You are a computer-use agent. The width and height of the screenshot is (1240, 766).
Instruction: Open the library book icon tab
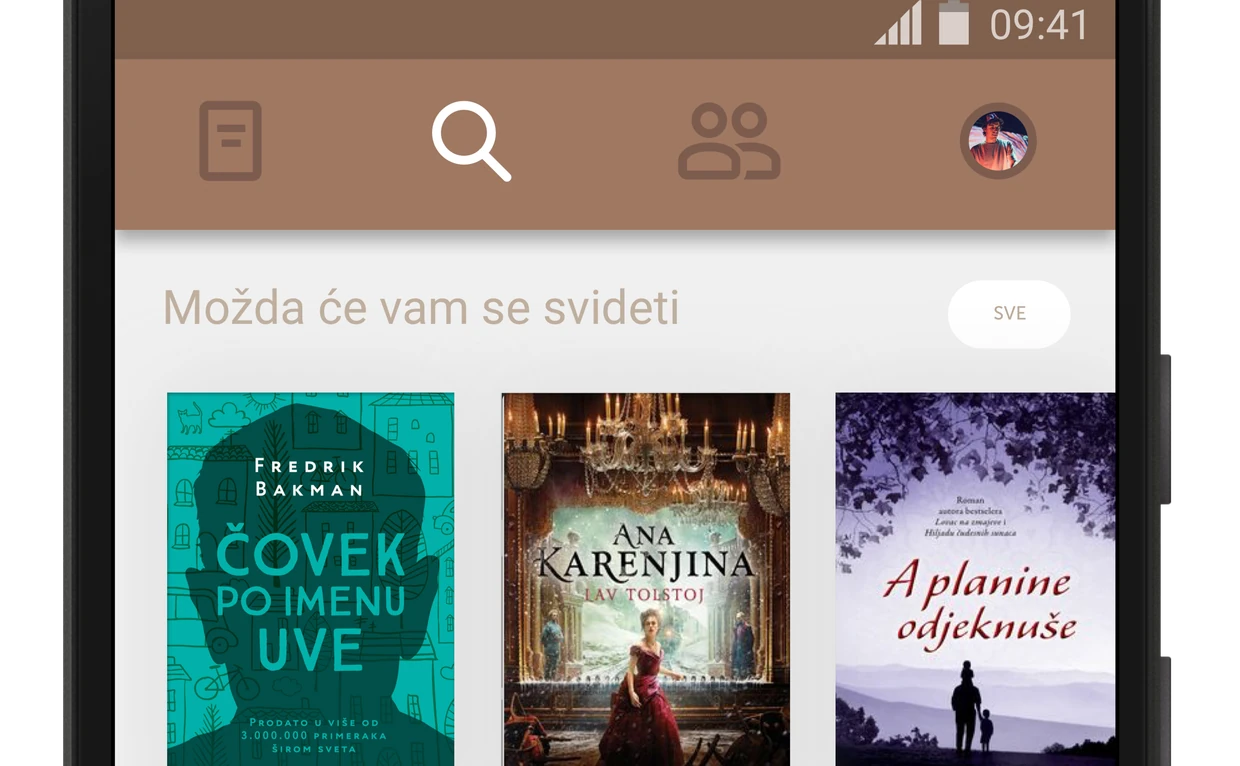[230, 141]
